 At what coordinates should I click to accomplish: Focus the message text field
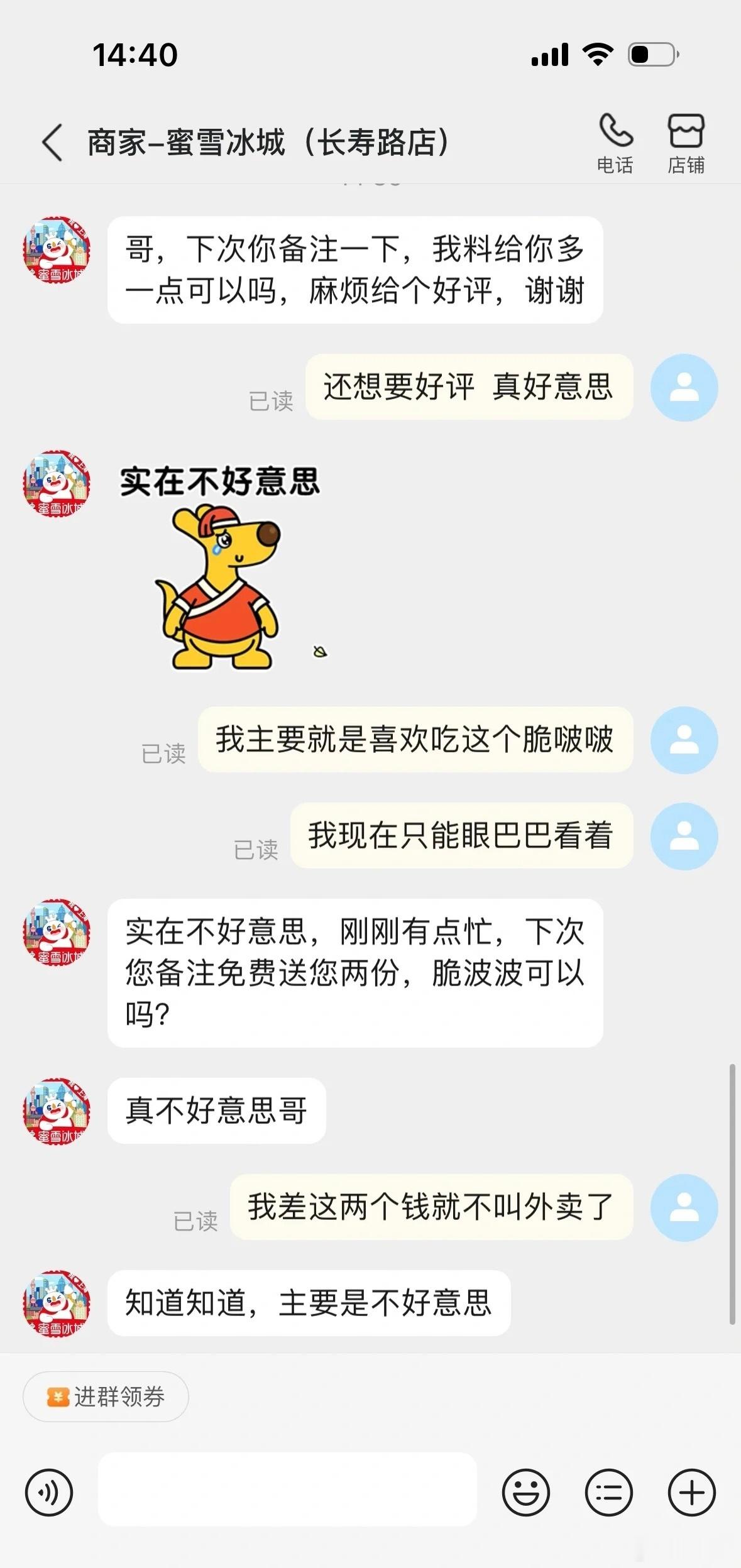click(287, 1489)
